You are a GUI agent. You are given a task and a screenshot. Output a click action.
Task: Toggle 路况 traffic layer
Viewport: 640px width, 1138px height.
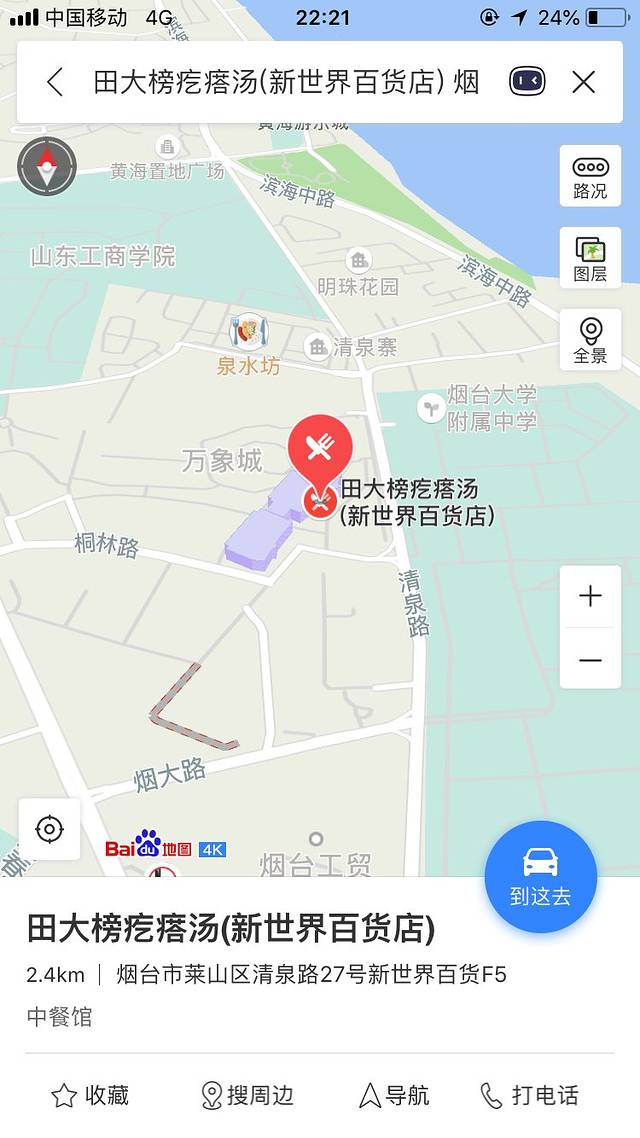590,177
